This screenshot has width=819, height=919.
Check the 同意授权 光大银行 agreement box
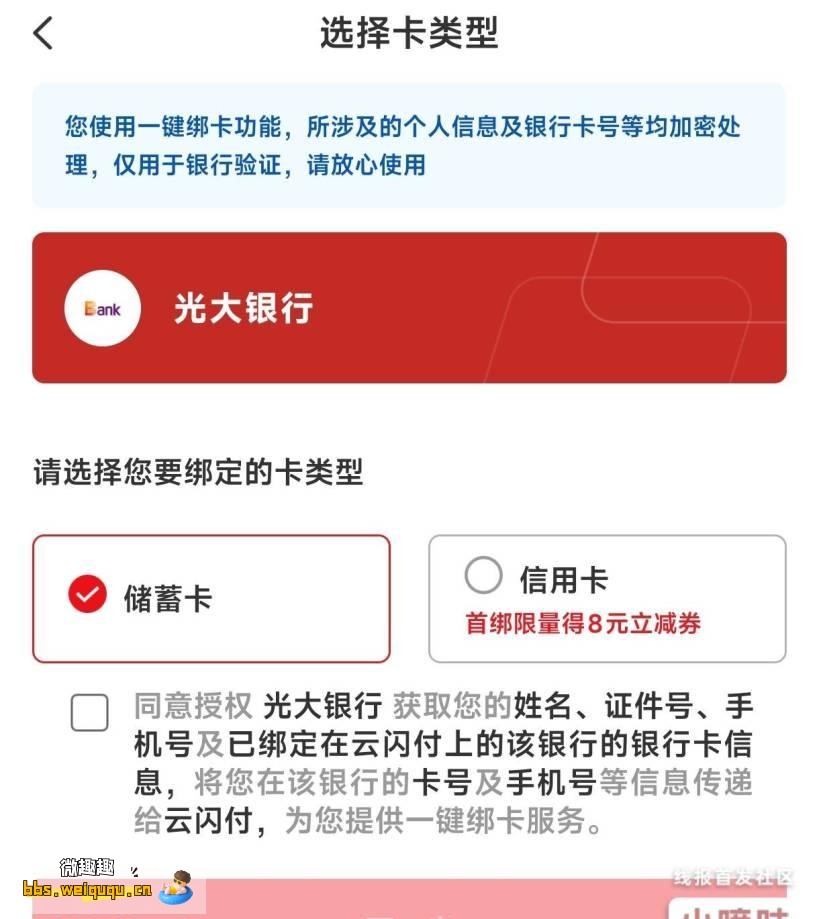click(x=90, y=713)
